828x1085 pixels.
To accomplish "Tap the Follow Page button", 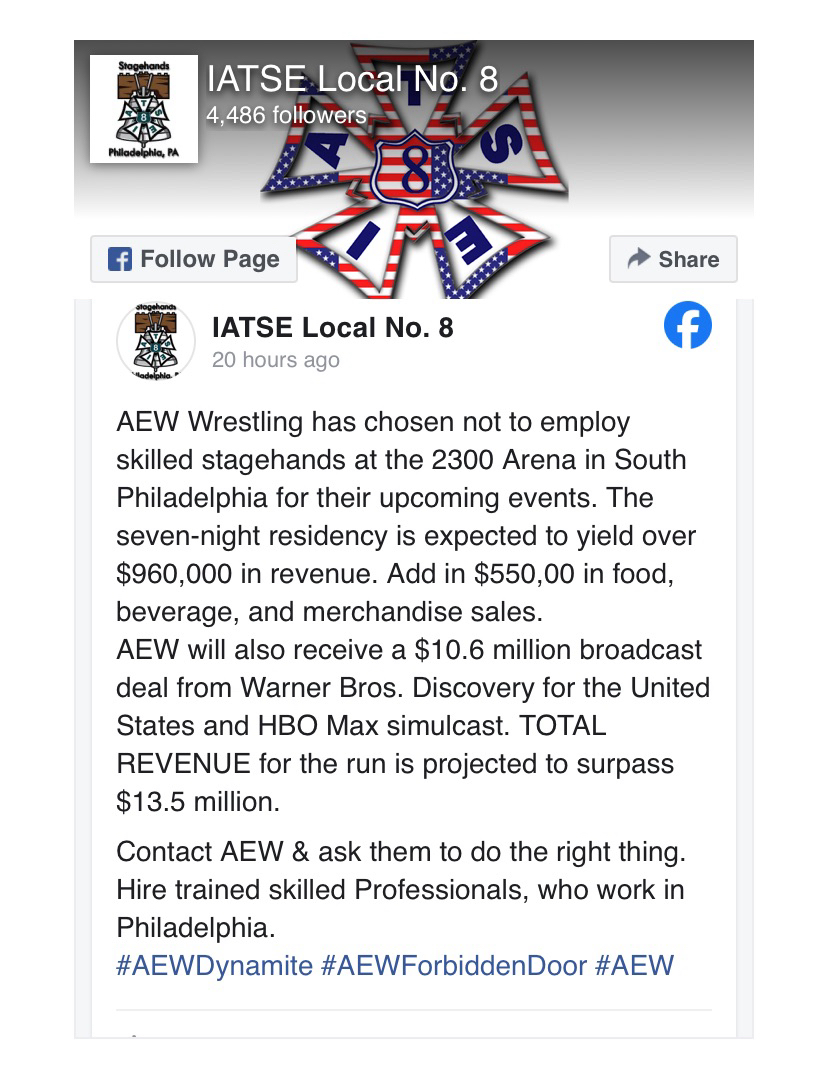I will pyautogui.click(x=194, y=260).
